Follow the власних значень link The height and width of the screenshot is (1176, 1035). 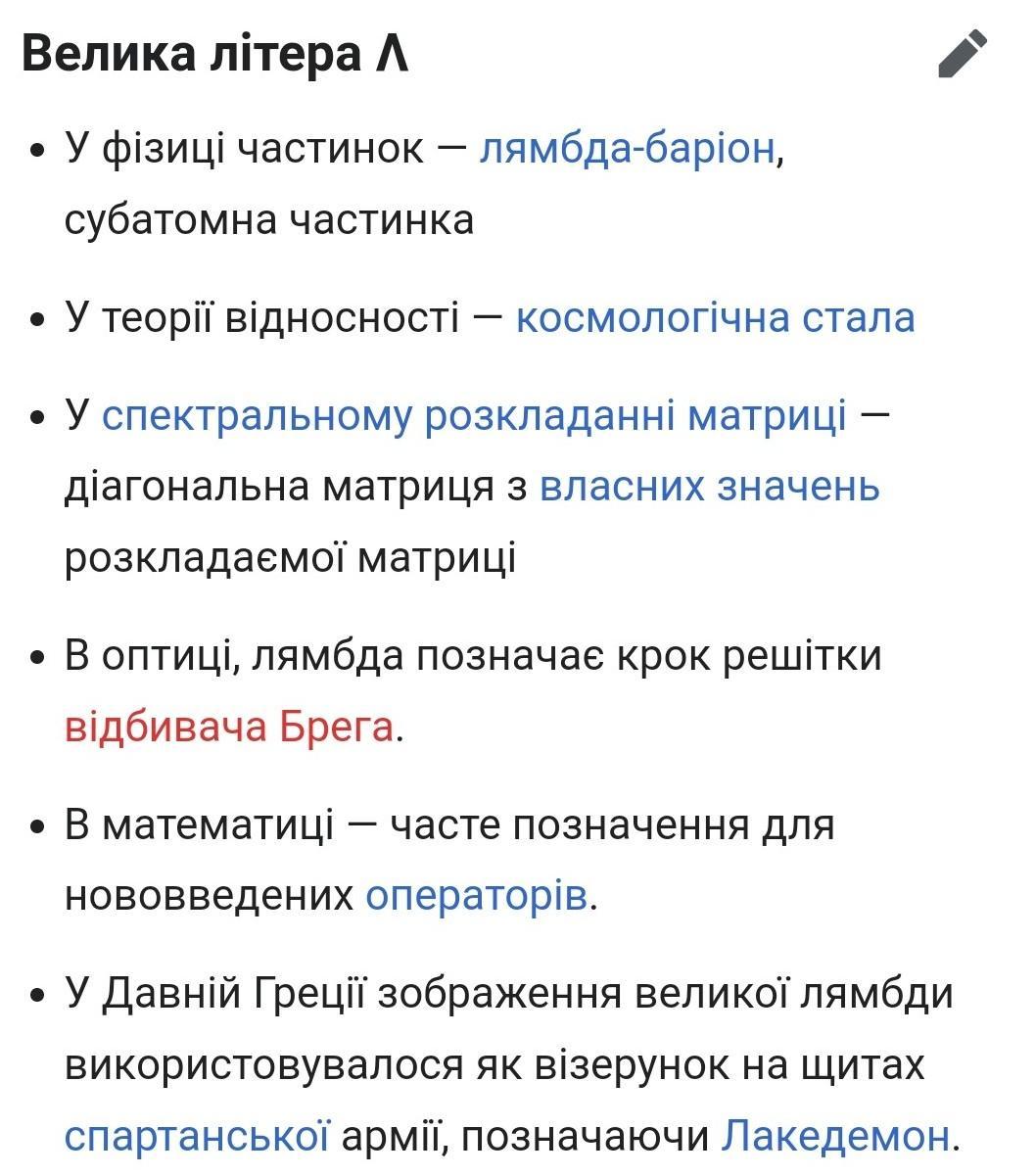[709, 487]
